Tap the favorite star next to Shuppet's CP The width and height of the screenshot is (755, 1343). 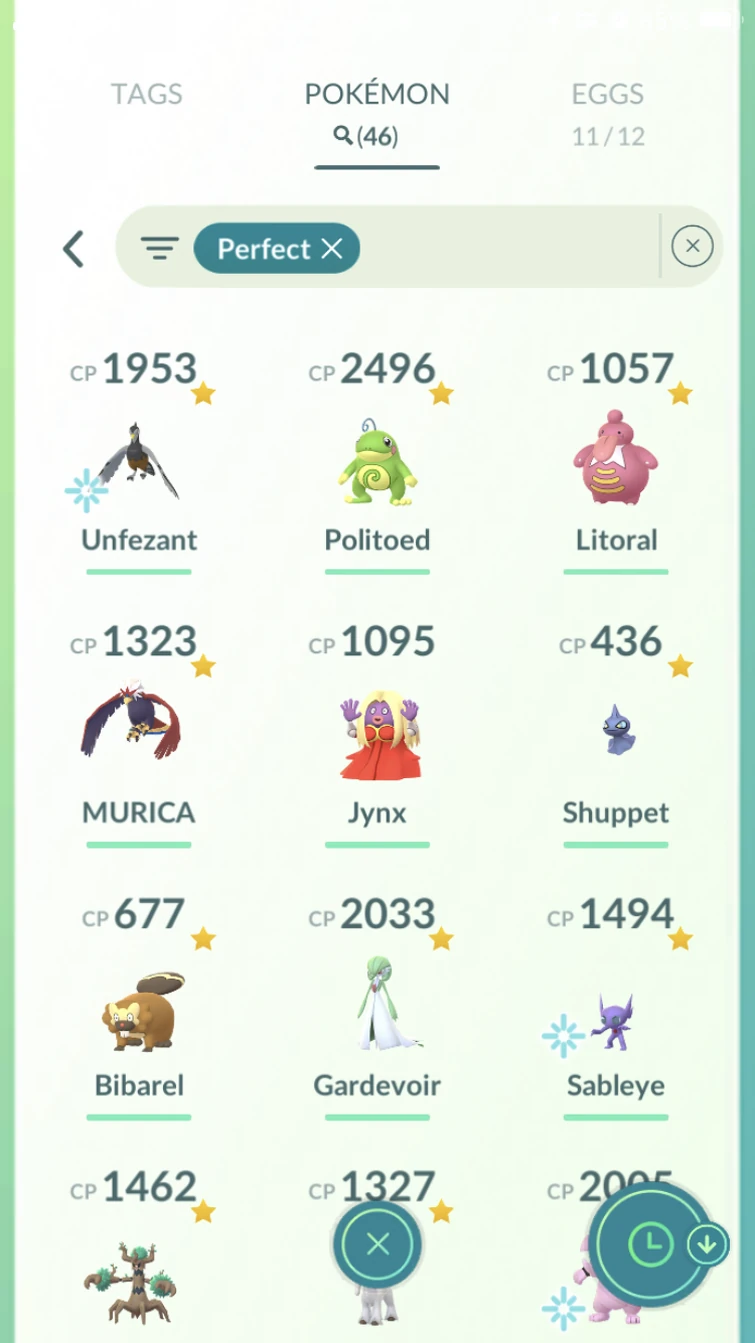(x=681, y=665)
